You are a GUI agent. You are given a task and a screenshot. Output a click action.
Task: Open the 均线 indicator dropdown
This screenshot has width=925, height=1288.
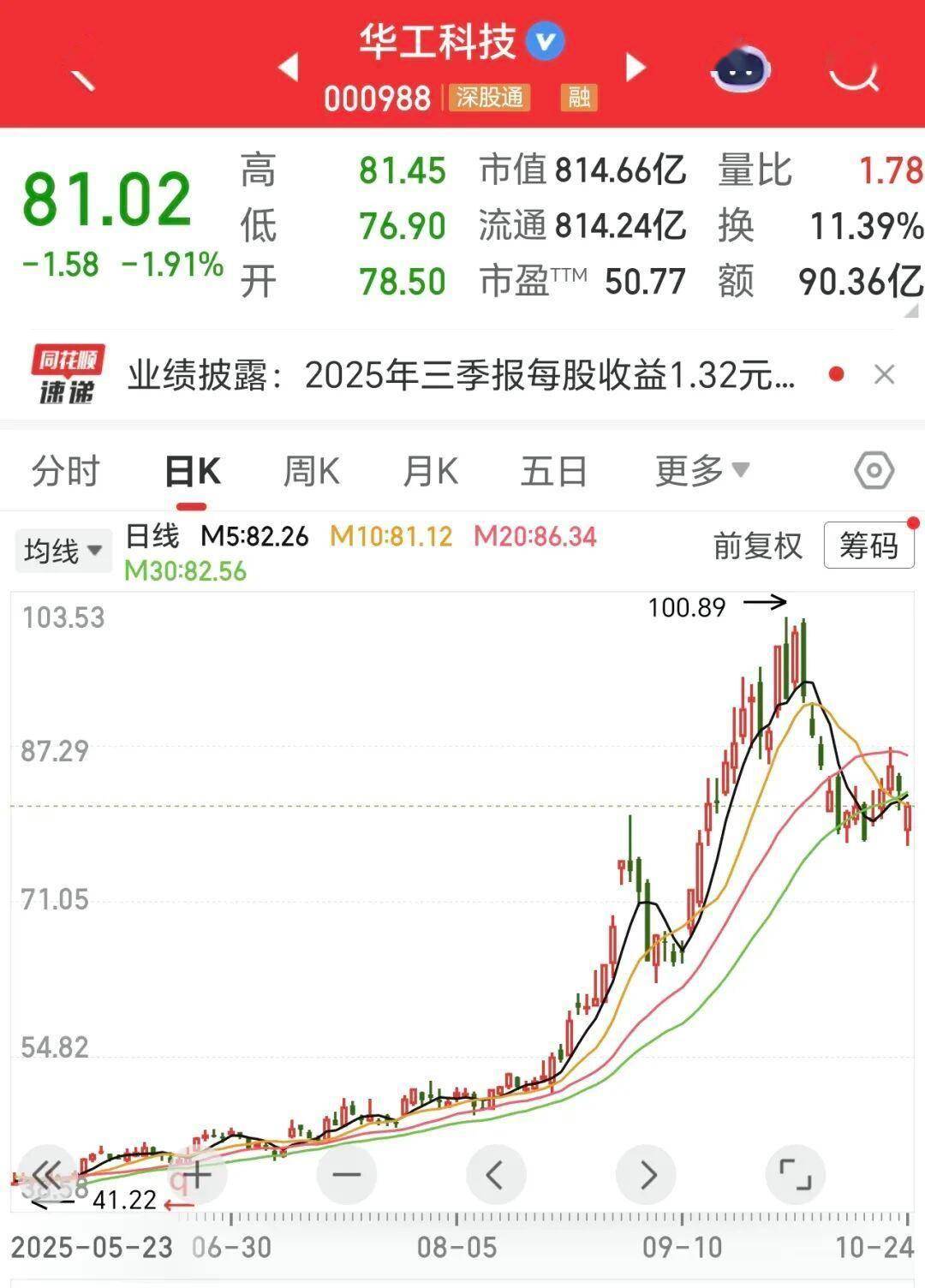coord(63,550)
